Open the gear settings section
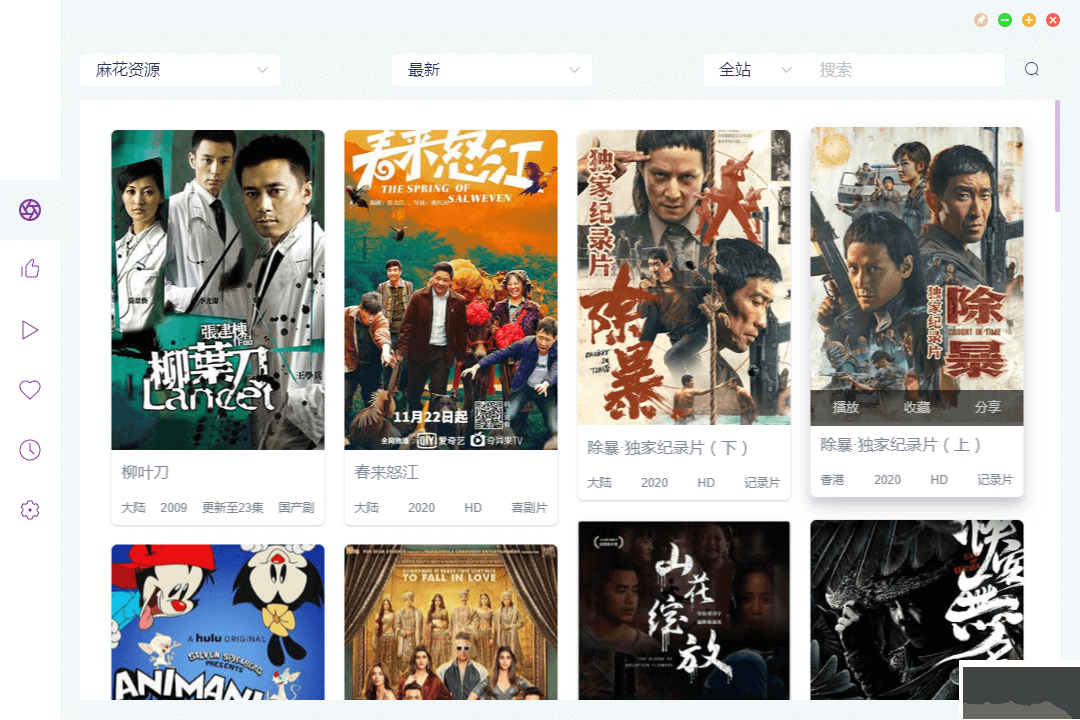 click(x=30, y=510)
